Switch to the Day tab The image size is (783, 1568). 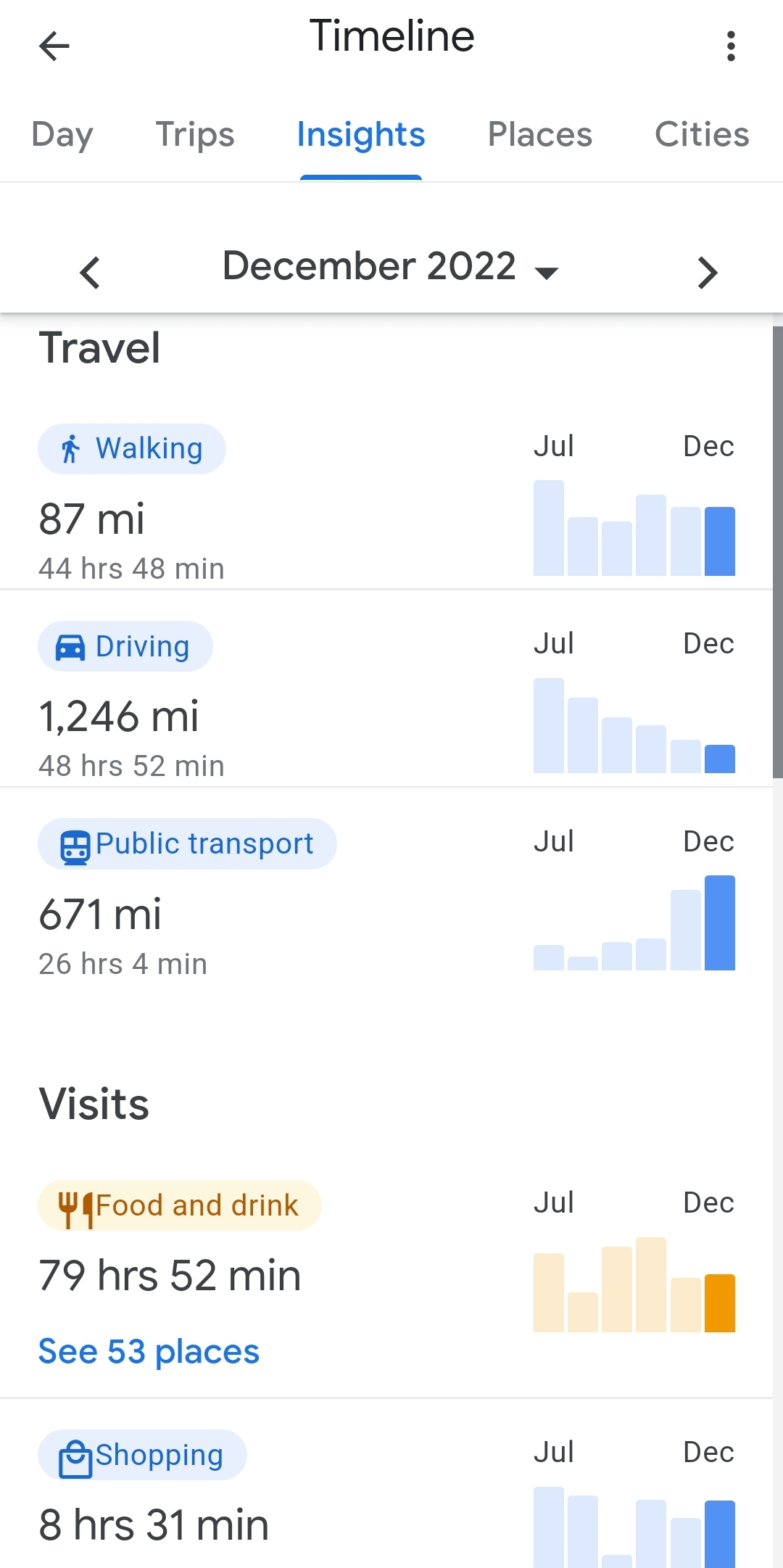62,135
